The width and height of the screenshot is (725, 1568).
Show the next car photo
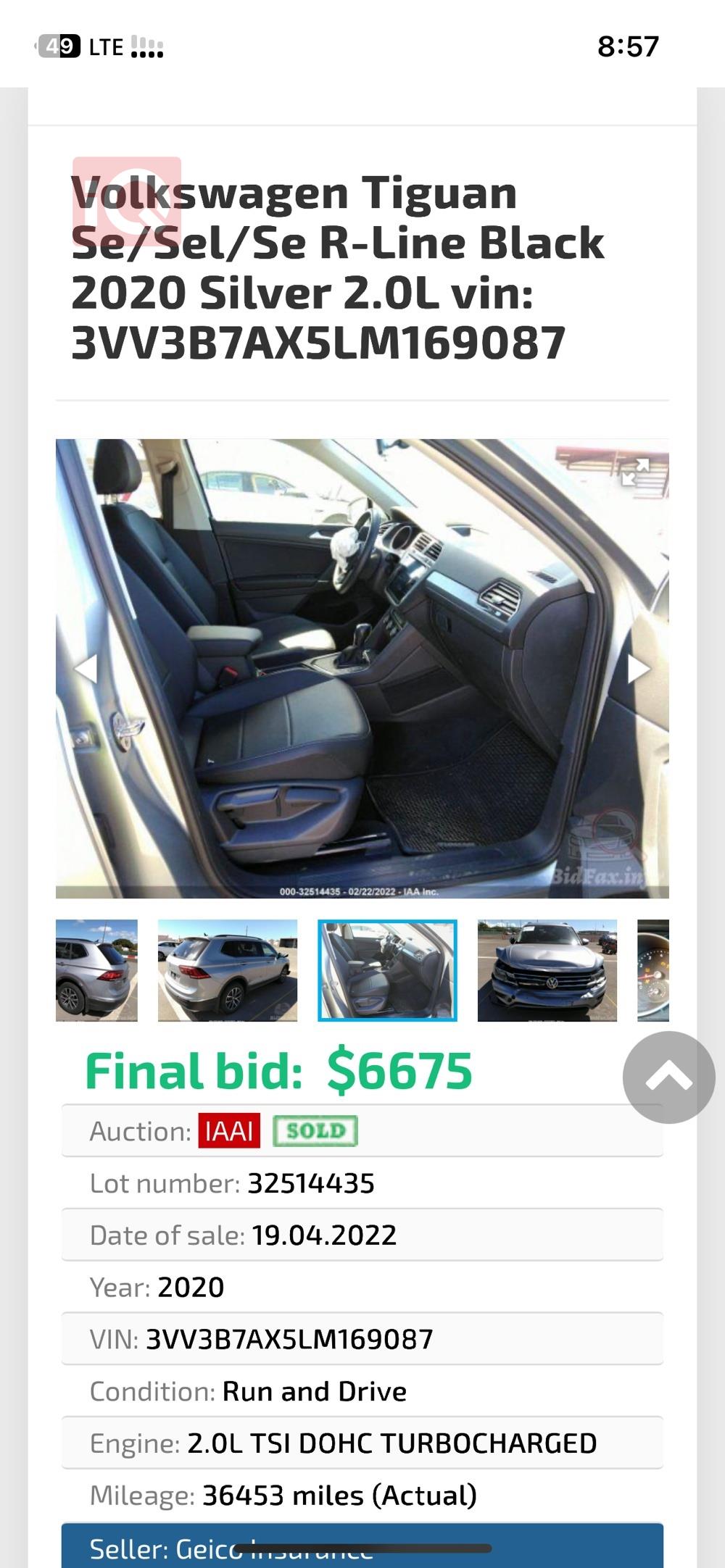pyautogui.click(x=638, y=668)
